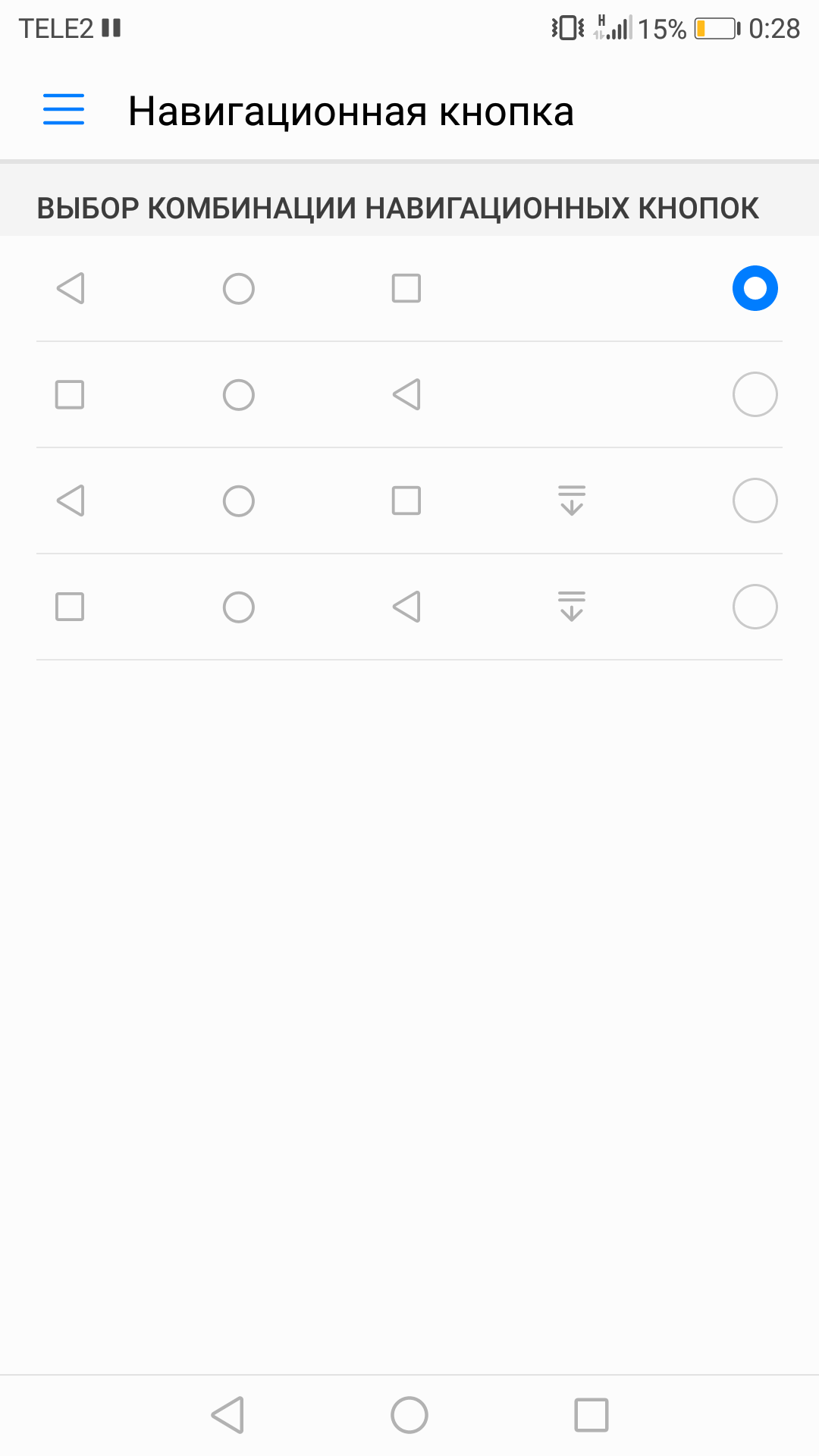Choose back-home-recents layout with notification pull-down button

click(409, 500)
